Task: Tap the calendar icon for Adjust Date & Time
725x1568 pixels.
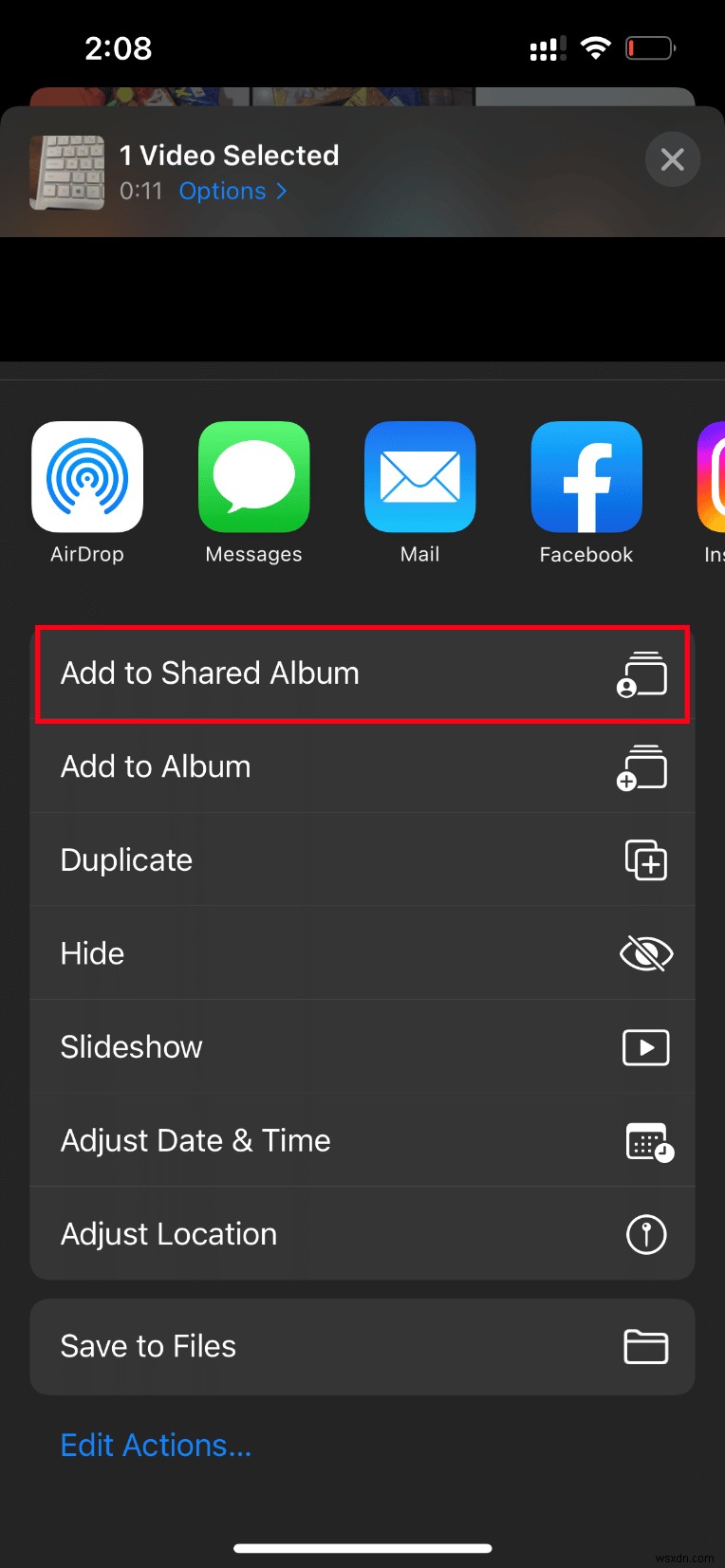Action: point(645,1140)
